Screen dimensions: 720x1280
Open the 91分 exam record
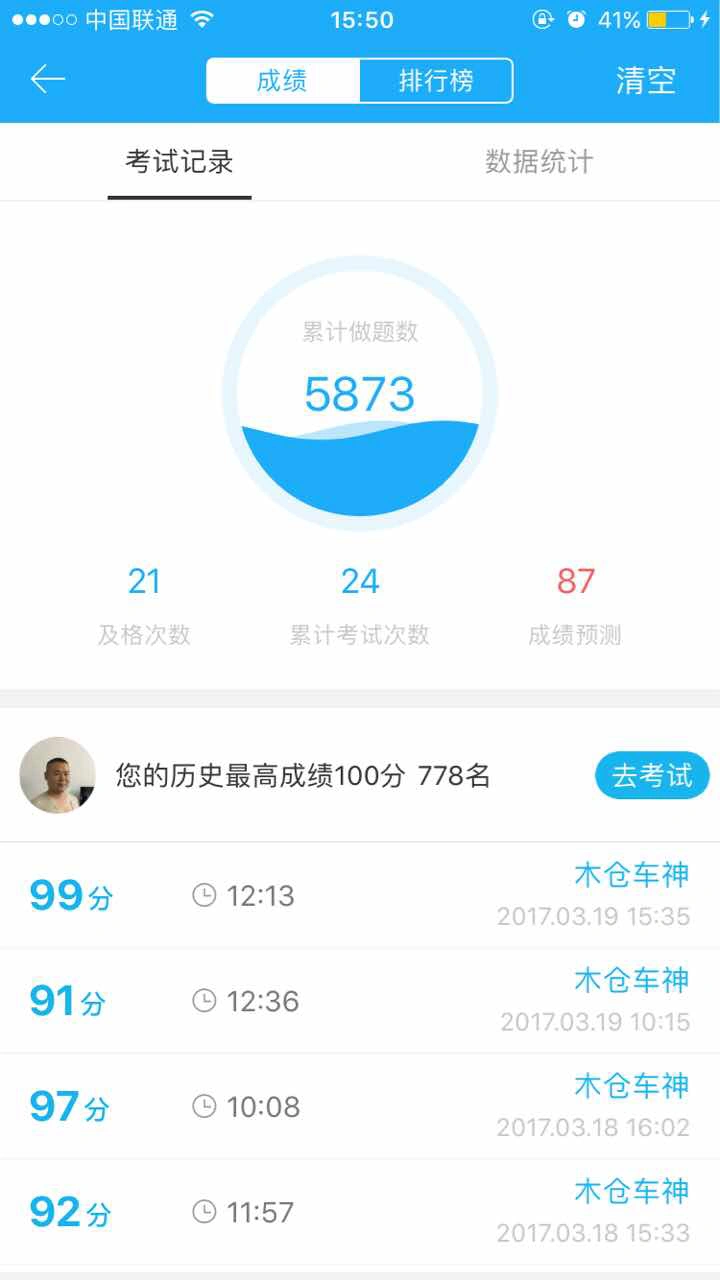click(360, 1001)
